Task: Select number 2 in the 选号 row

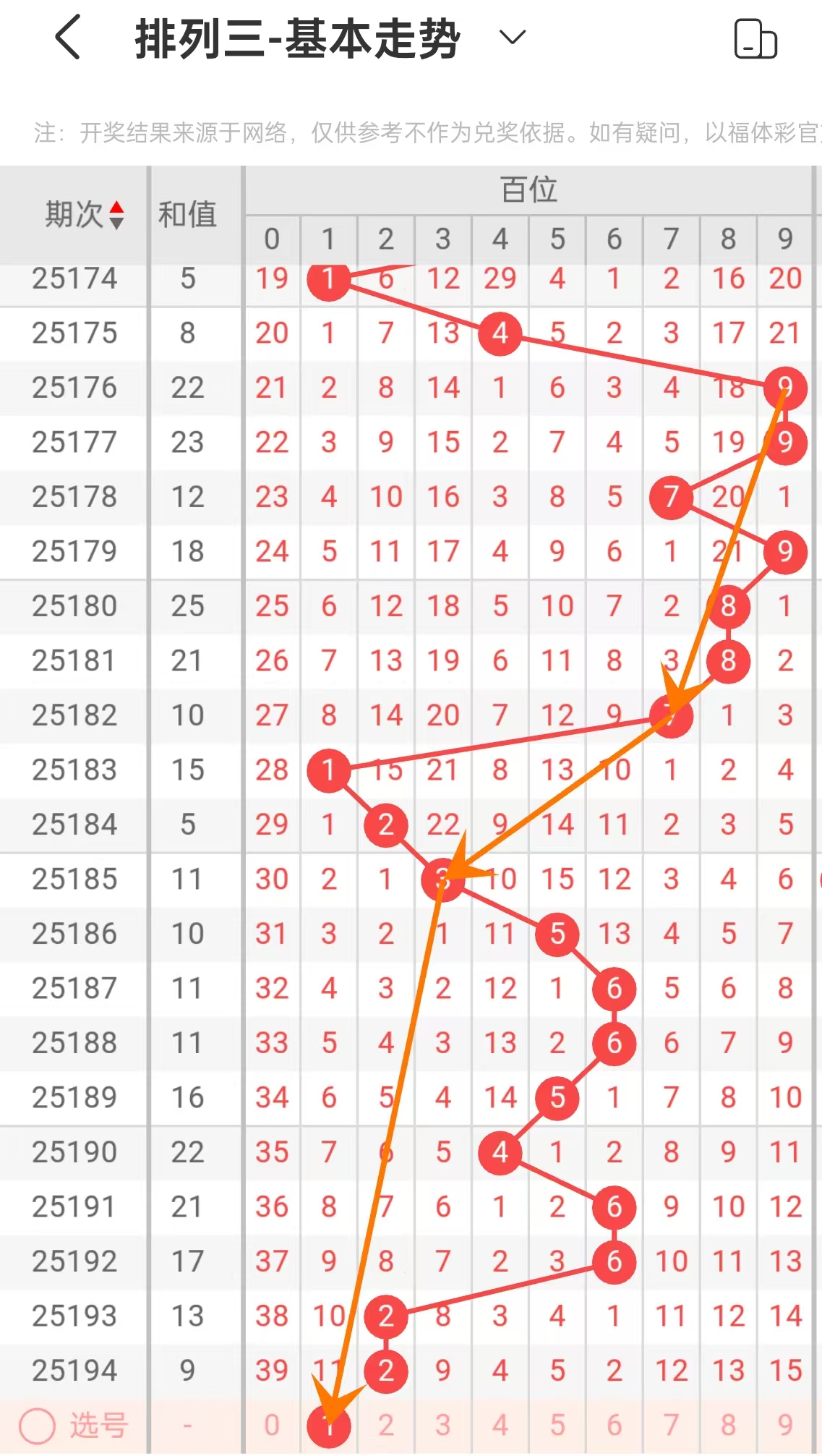Action: pyautogui.click(x=386, y=1425)
